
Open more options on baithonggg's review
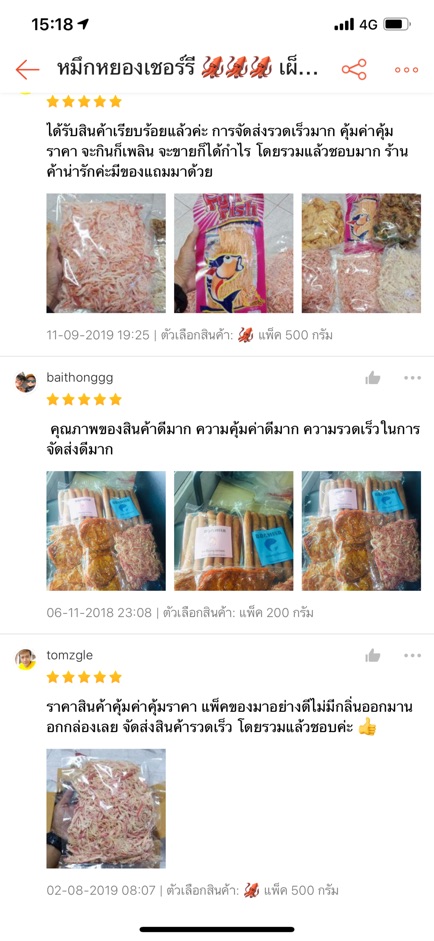point(412,377)
